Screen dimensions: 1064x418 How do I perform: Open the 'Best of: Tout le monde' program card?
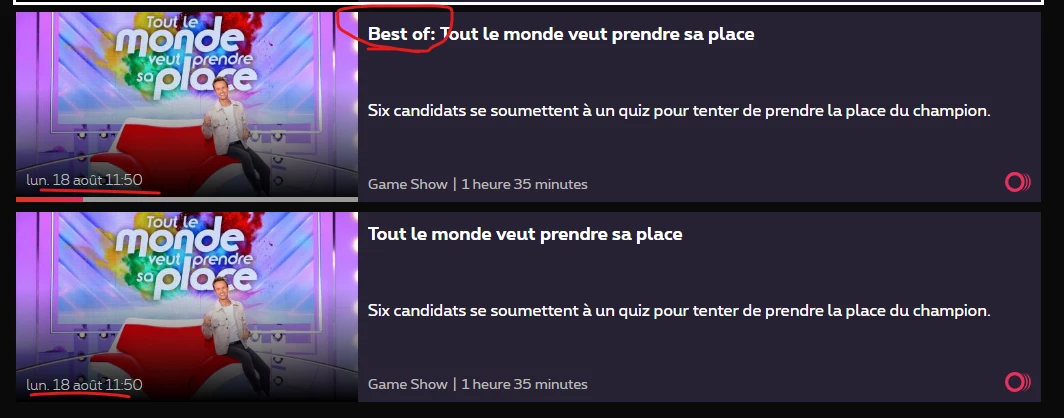[560, 35]
